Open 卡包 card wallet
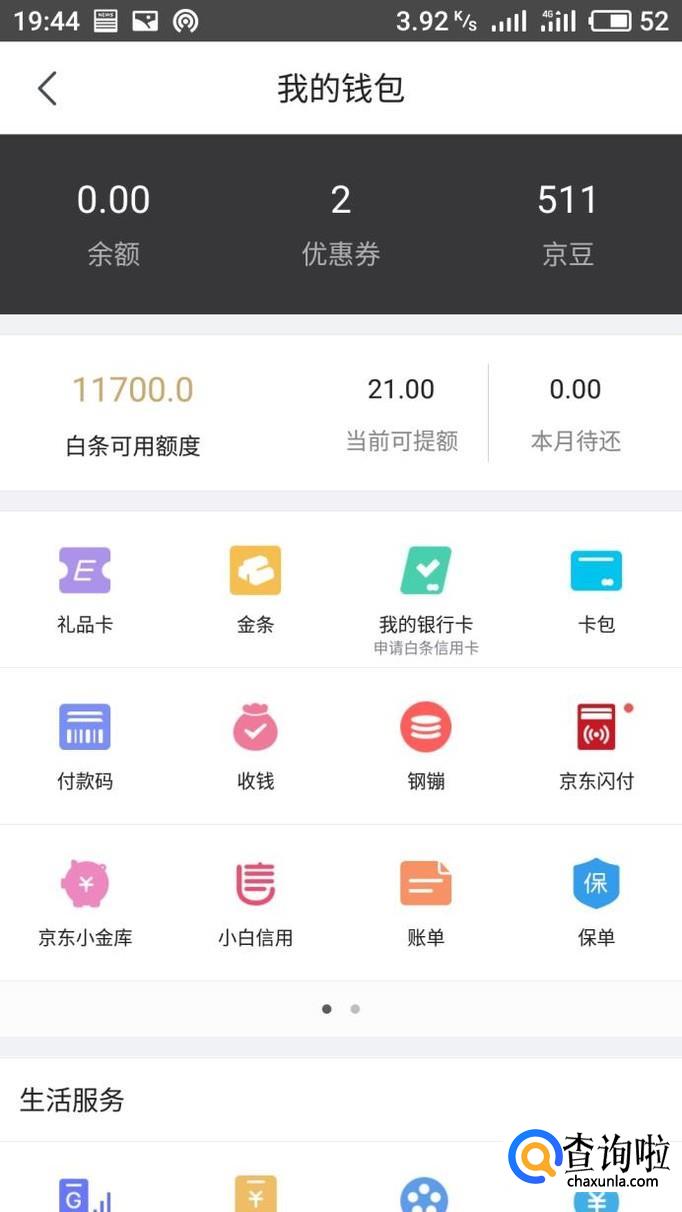The height and width of the screenshot is (1212, 682). click(596, 588)
